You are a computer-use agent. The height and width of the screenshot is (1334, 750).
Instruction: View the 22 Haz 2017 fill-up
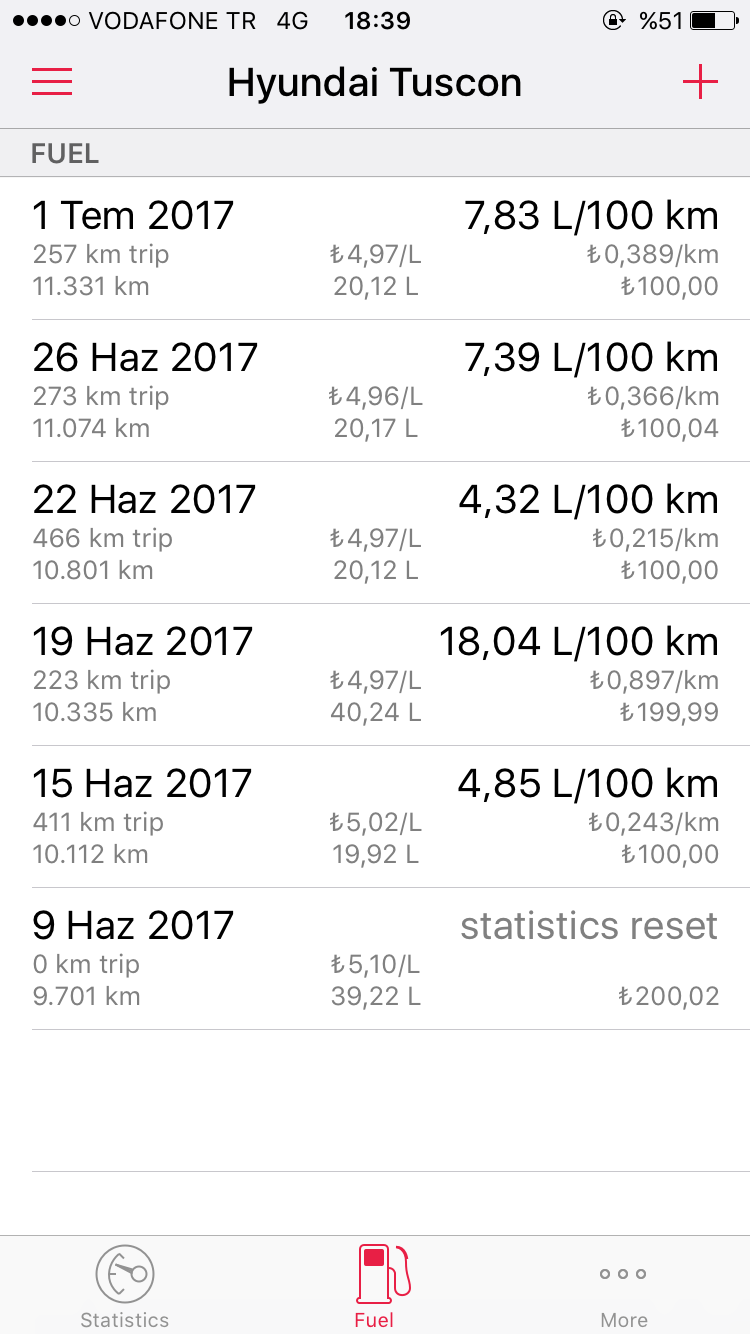[375, 533]
